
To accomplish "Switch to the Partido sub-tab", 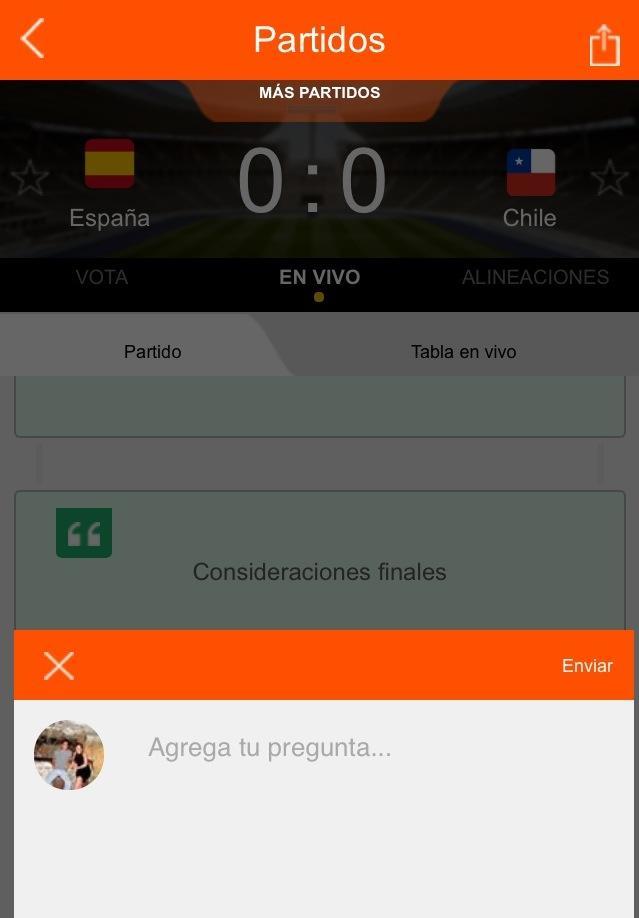I will [x=152, y=352].
